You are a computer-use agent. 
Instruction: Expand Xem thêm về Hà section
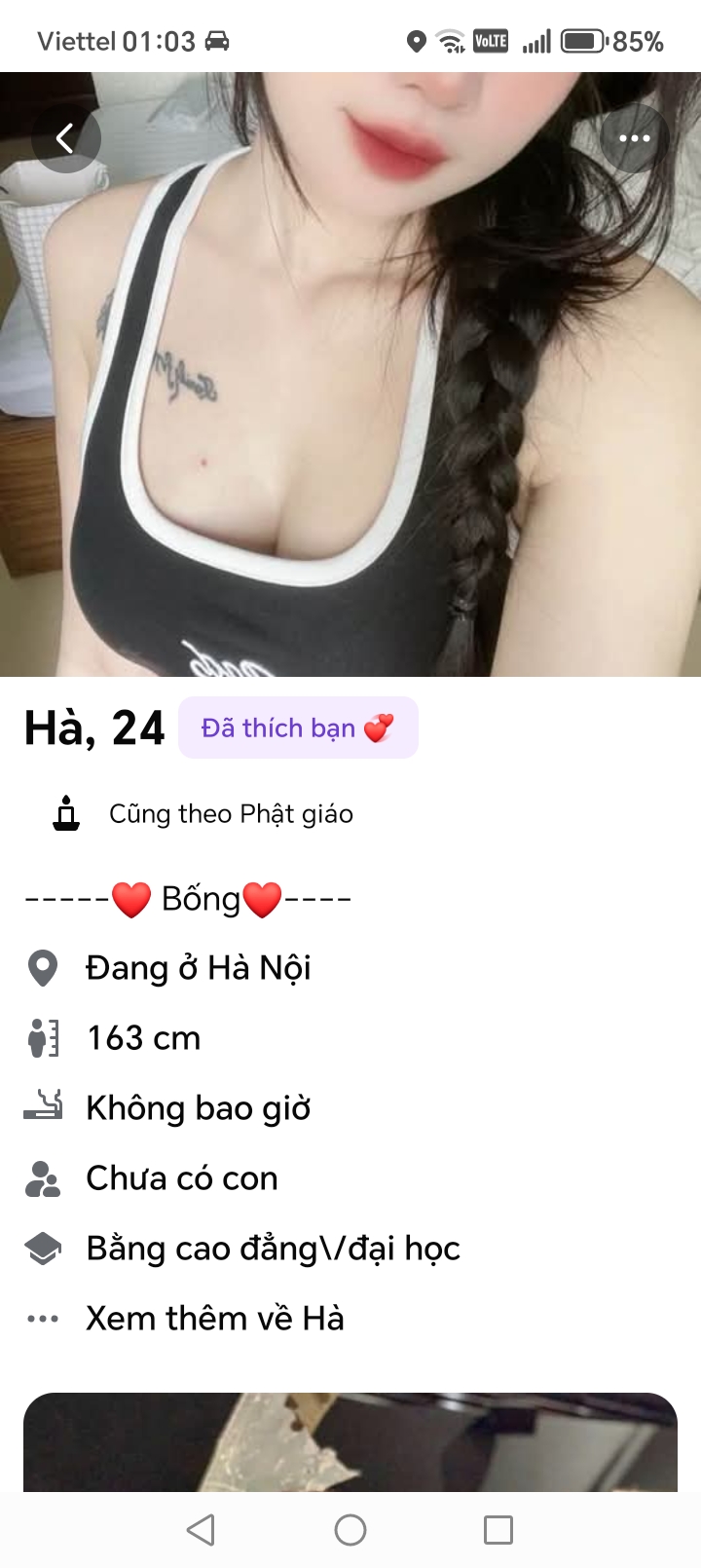tap(213, 1318)
